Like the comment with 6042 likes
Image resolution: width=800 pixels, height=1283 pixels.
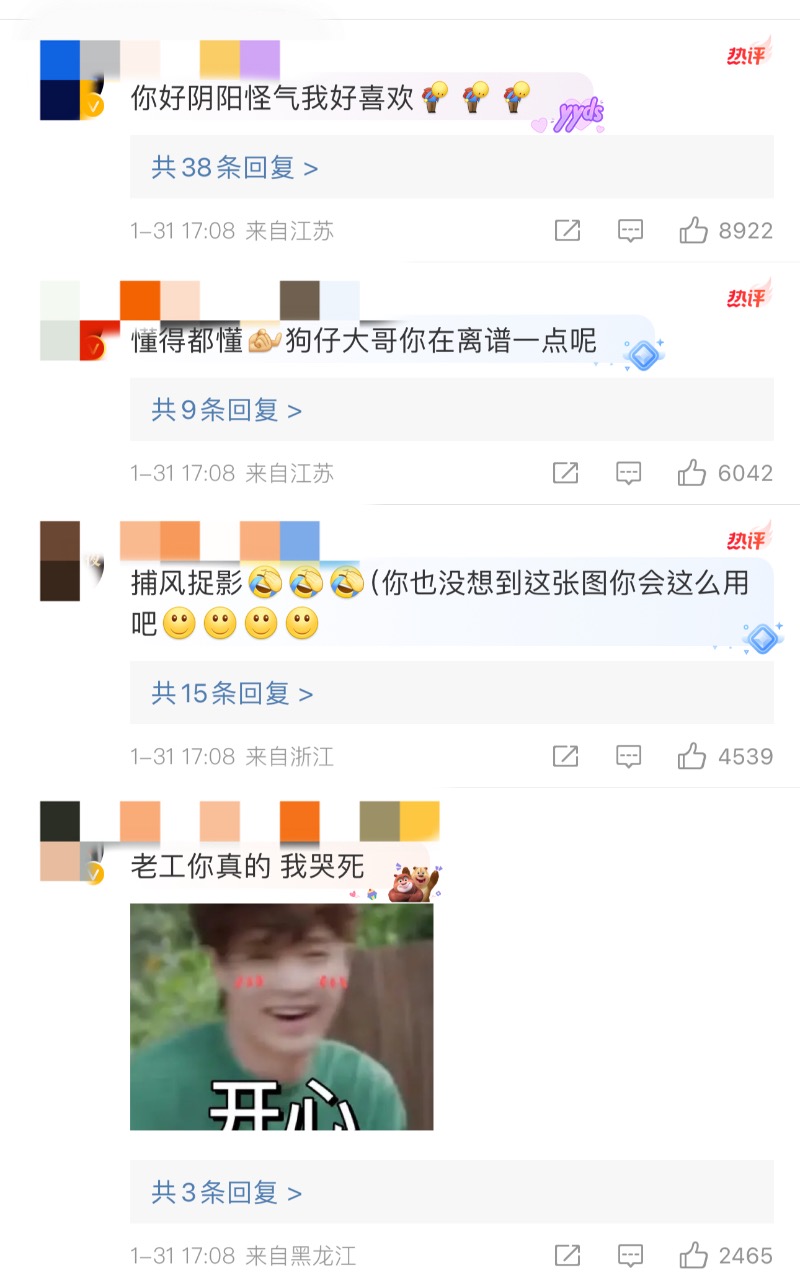click(692, 473)
